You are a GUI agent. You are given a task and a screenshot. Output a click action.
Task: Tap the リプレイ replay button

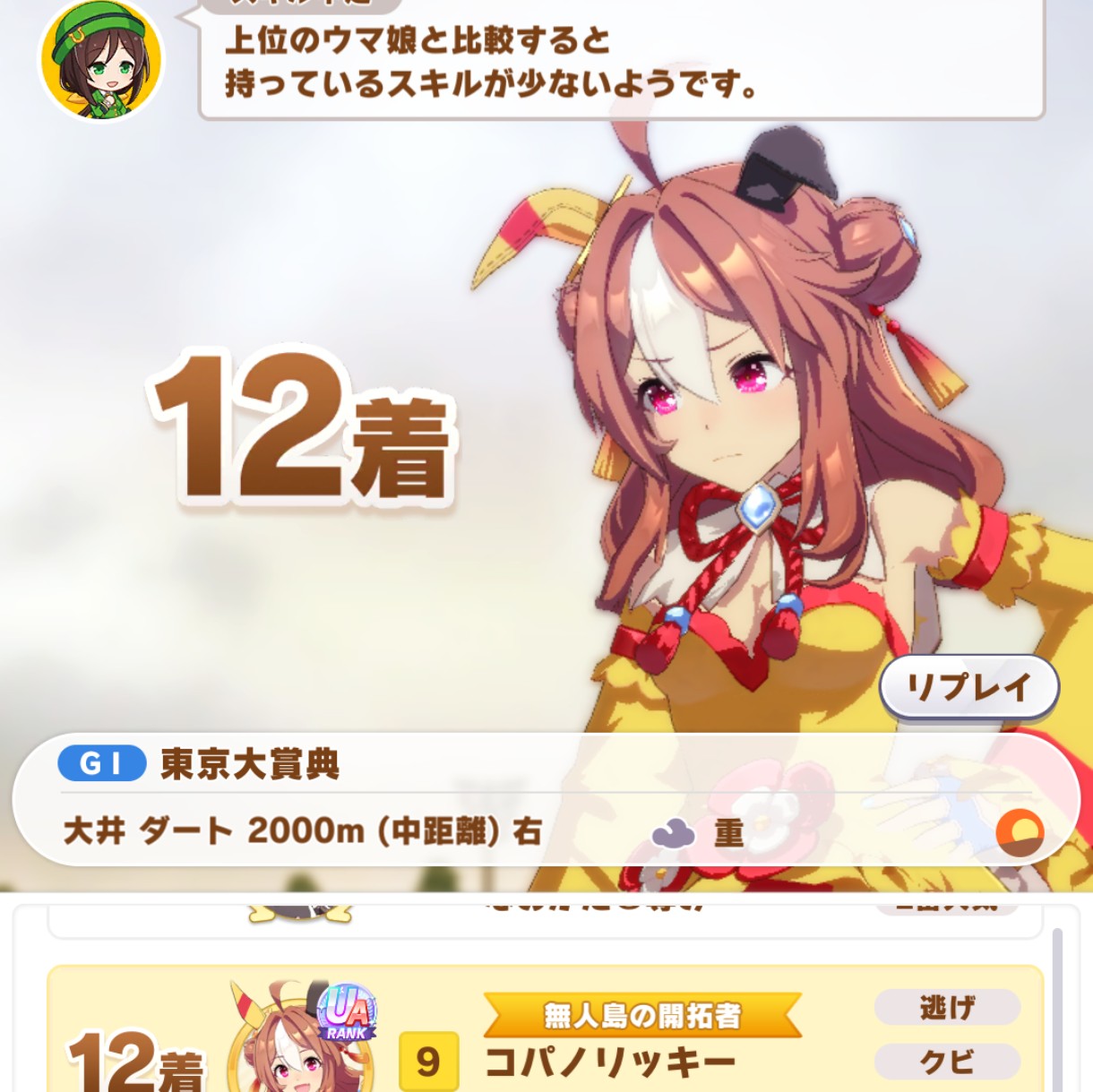pos(968,688)
